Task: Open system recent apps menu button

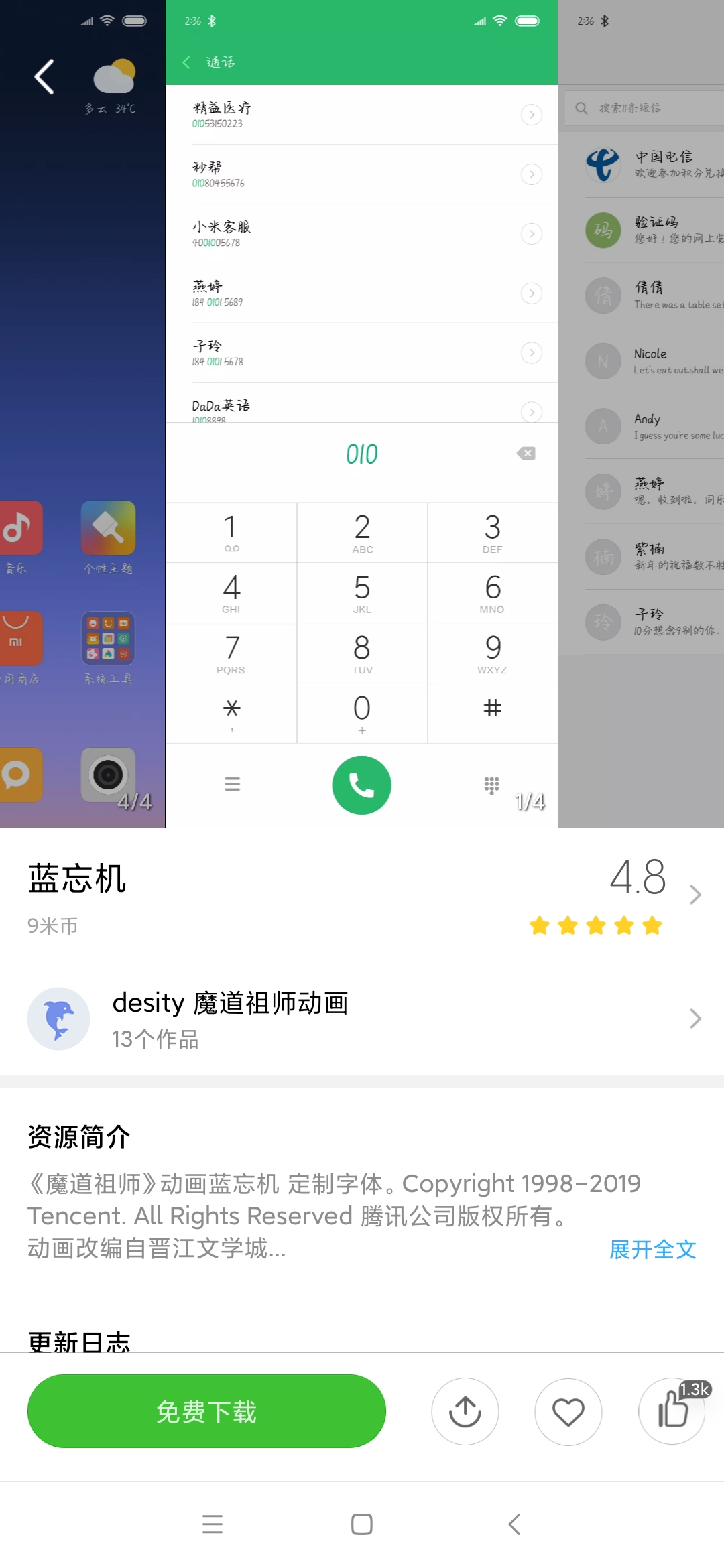Action: tap(213, 1524)
